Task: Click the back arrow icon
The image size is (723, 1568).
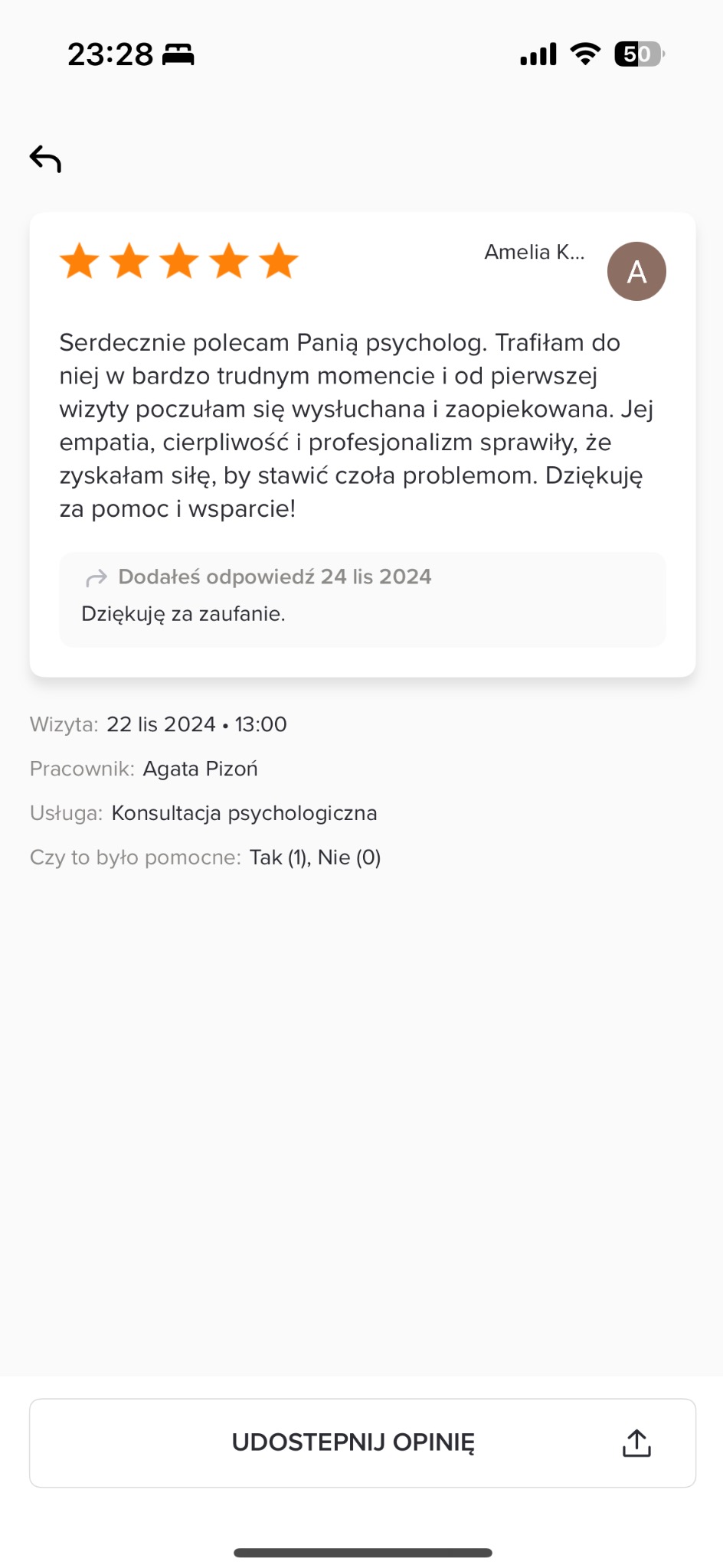Action: click(x=46, y=158)
